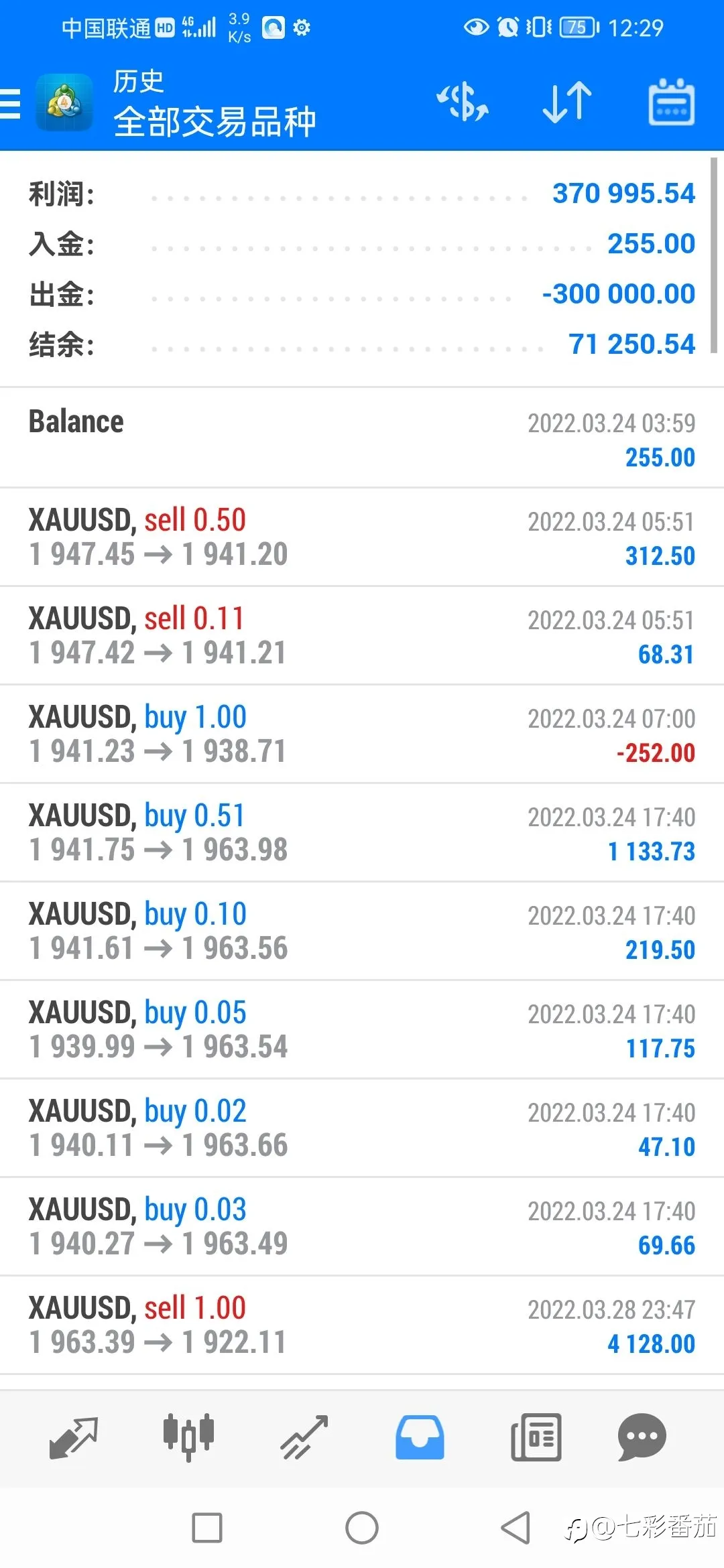
Task: Open the XAUUSD buy 0.05 trade
Action: [362, 1030]
